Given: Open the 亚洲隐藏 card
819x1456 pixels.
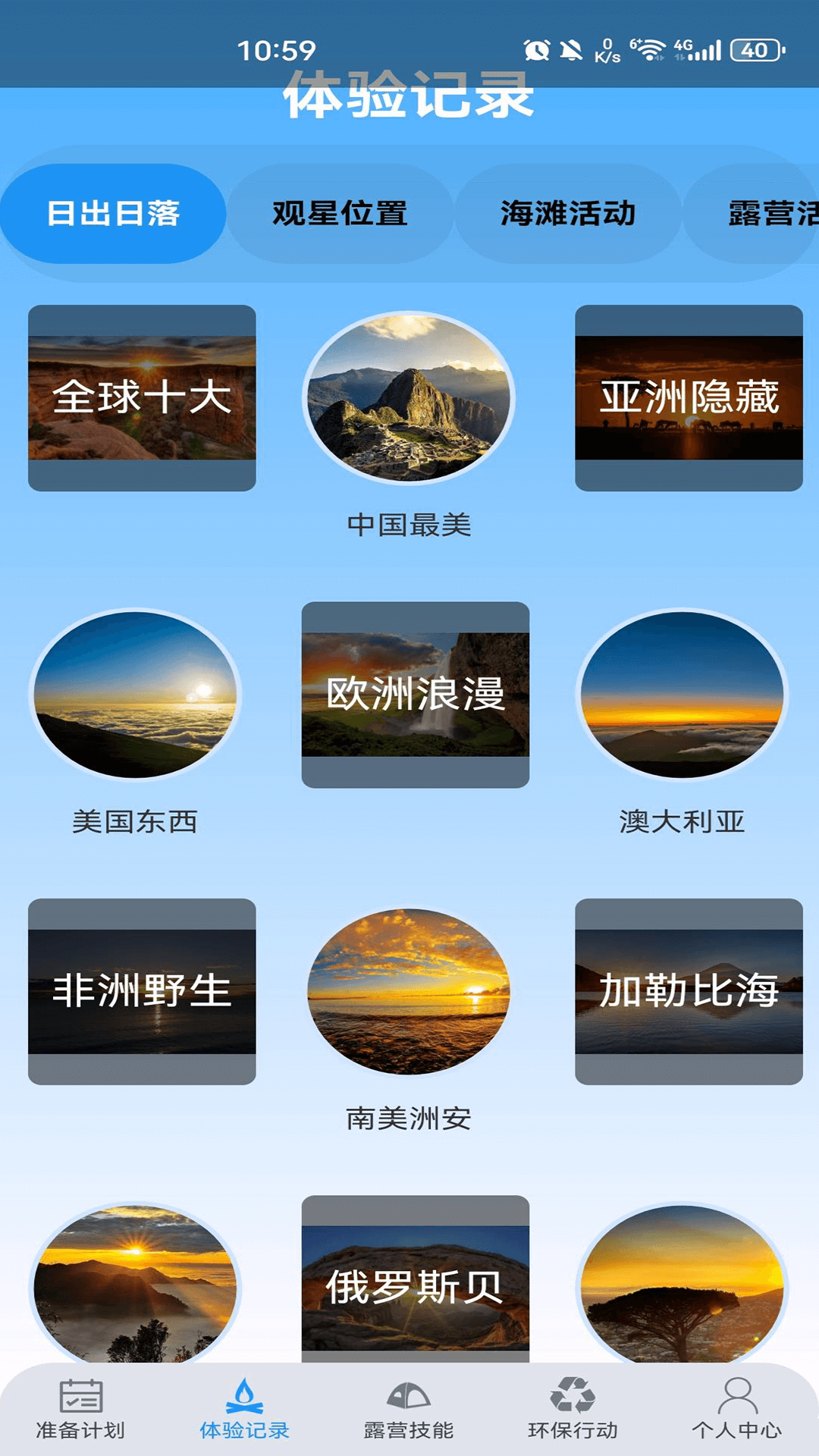Looking at the screenshot, I should tap(689, 397).
